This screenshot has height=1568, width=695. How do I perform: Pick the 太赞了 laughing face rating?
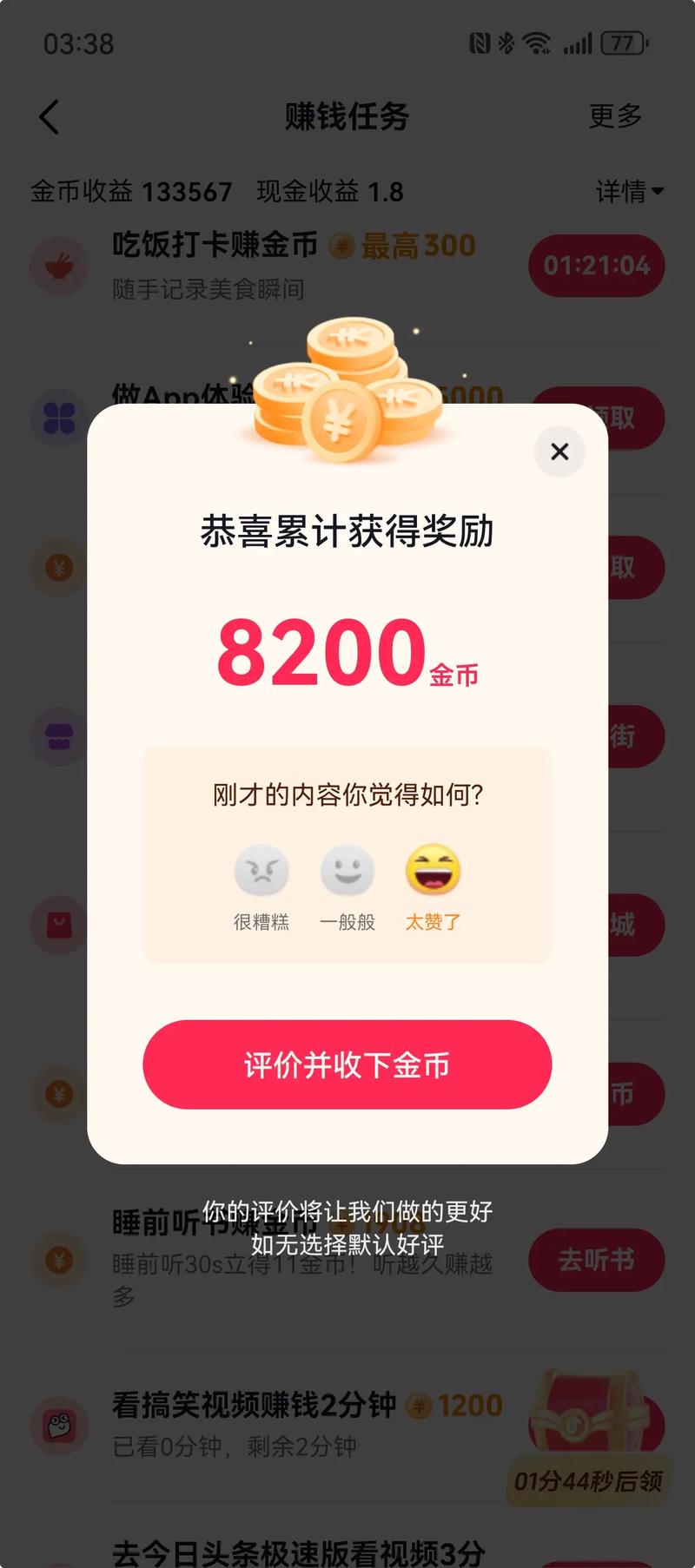tap(433, 873)
